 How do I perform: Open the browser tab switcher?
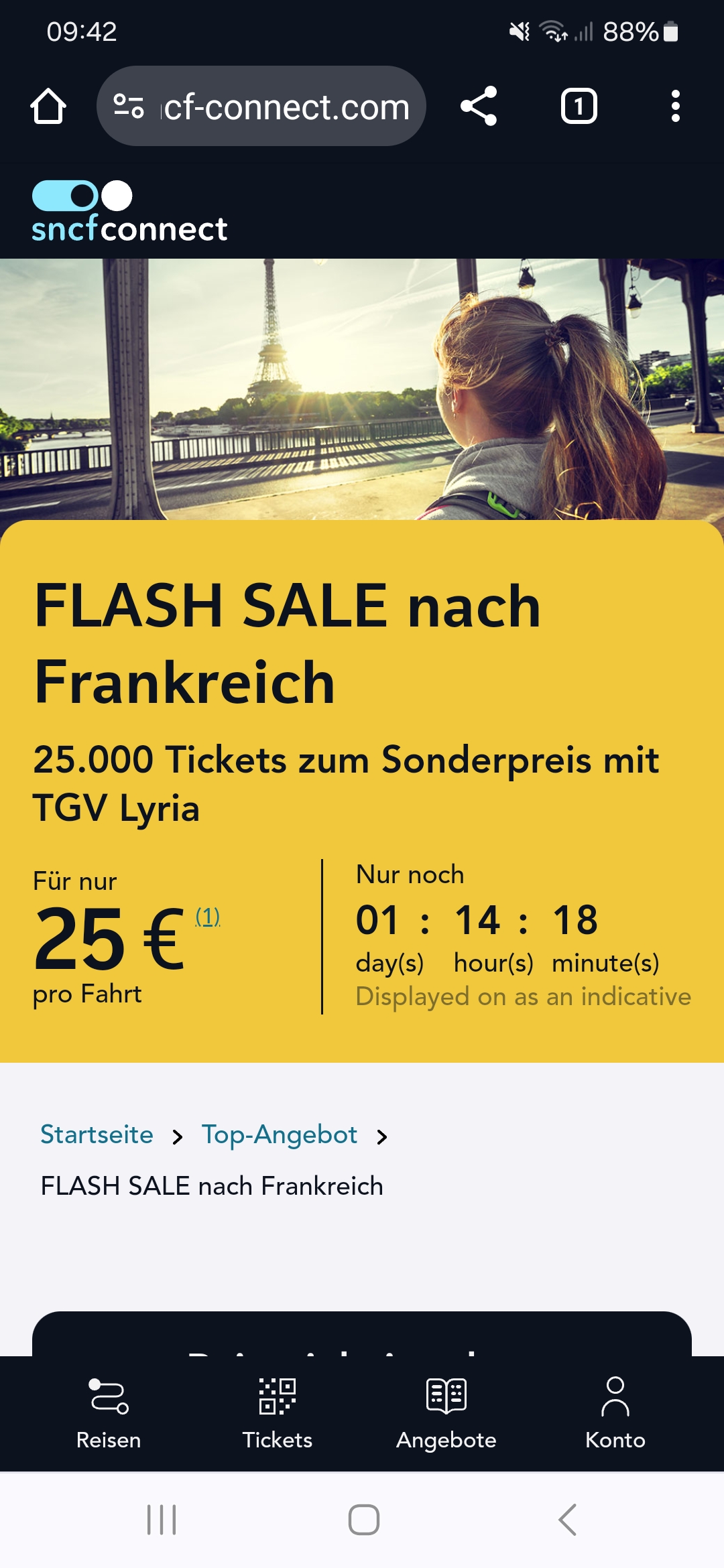pyautogui.click(x=579, y=106)
